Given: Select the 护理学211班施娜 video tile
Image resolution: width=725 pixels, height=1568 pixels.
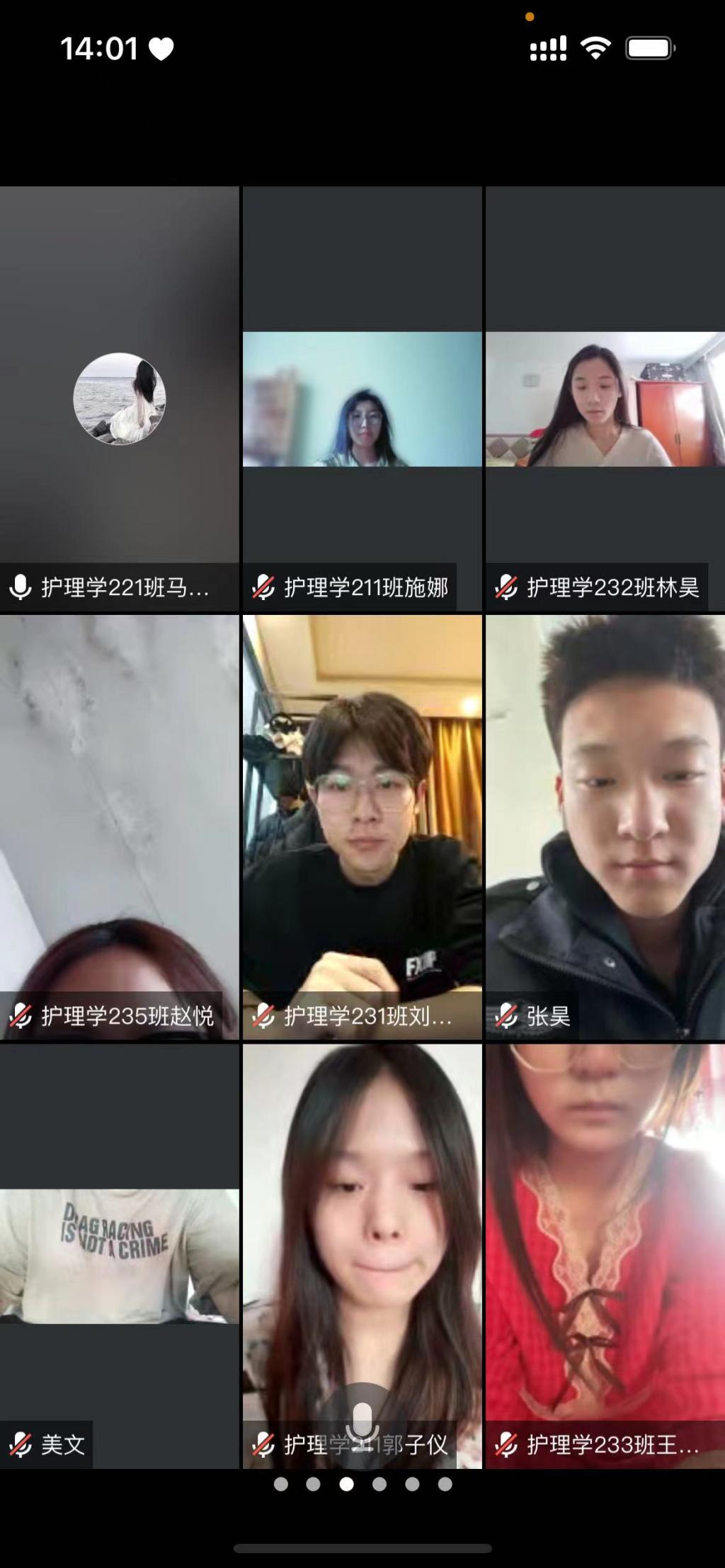Looking at the screenshot, I should click(x=362, y=398).
